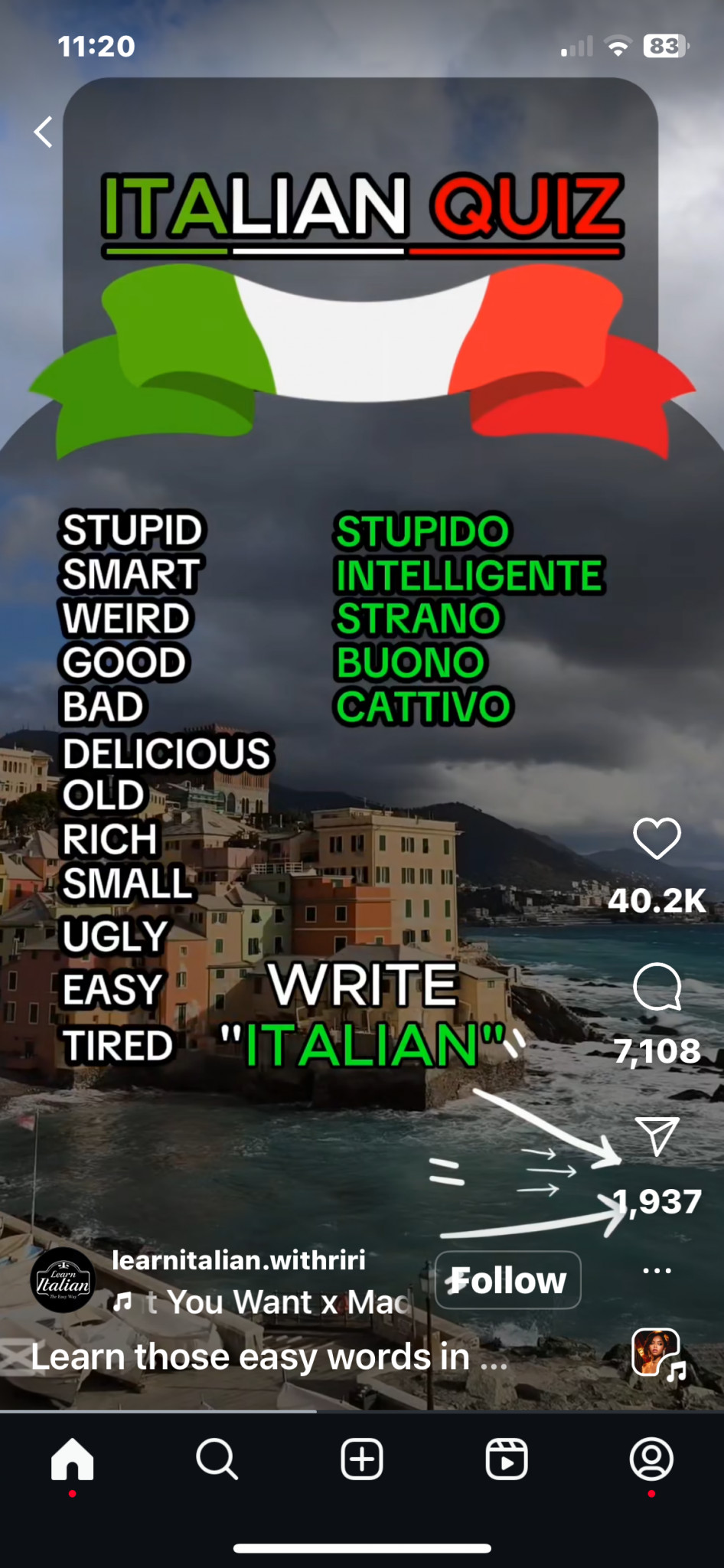724x1568 pixels.
Task: Switch to the Search tab
Action: (x=217, y=1459)
